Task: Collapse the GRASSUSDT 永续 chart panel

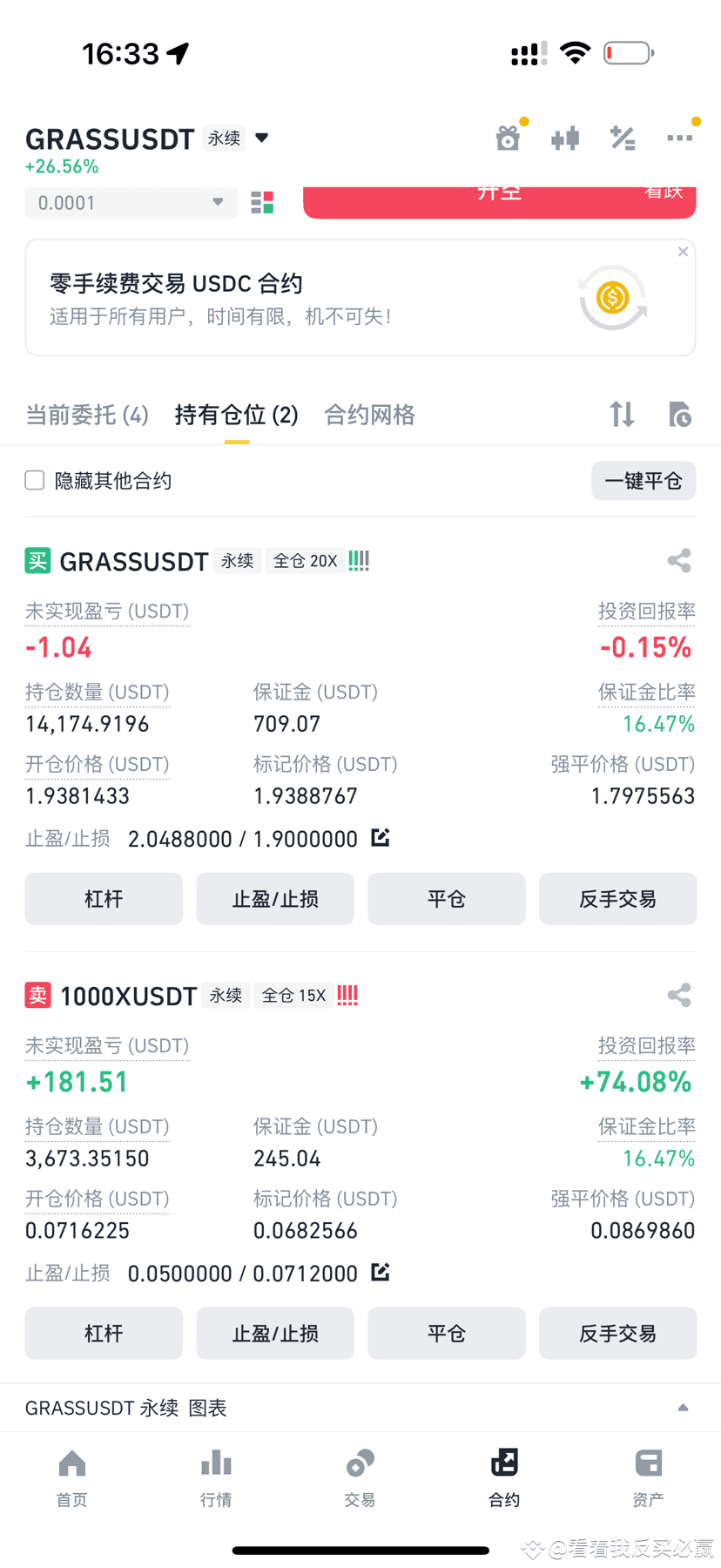Action: click(683, 1406)
